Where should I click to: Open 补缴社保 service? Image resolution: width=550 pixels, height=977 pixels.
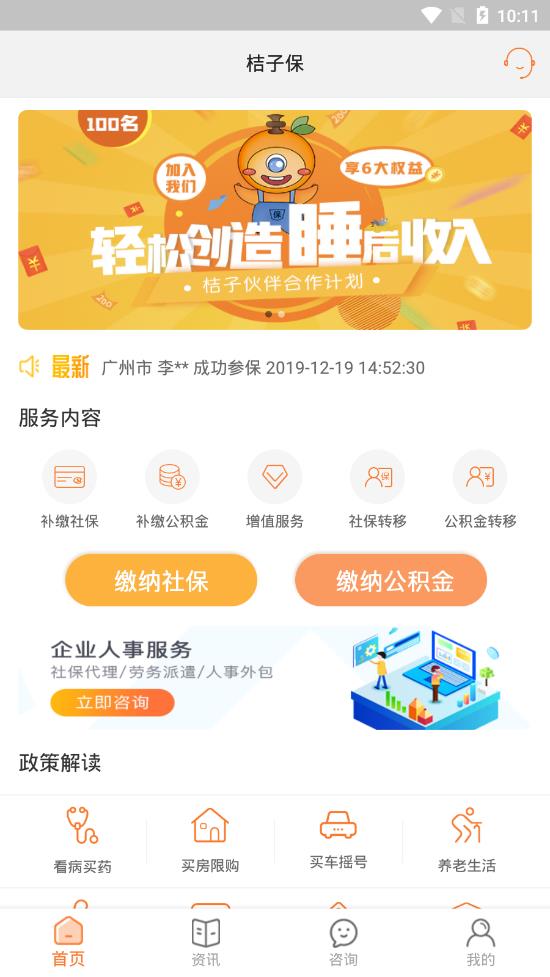click(69, 490)
